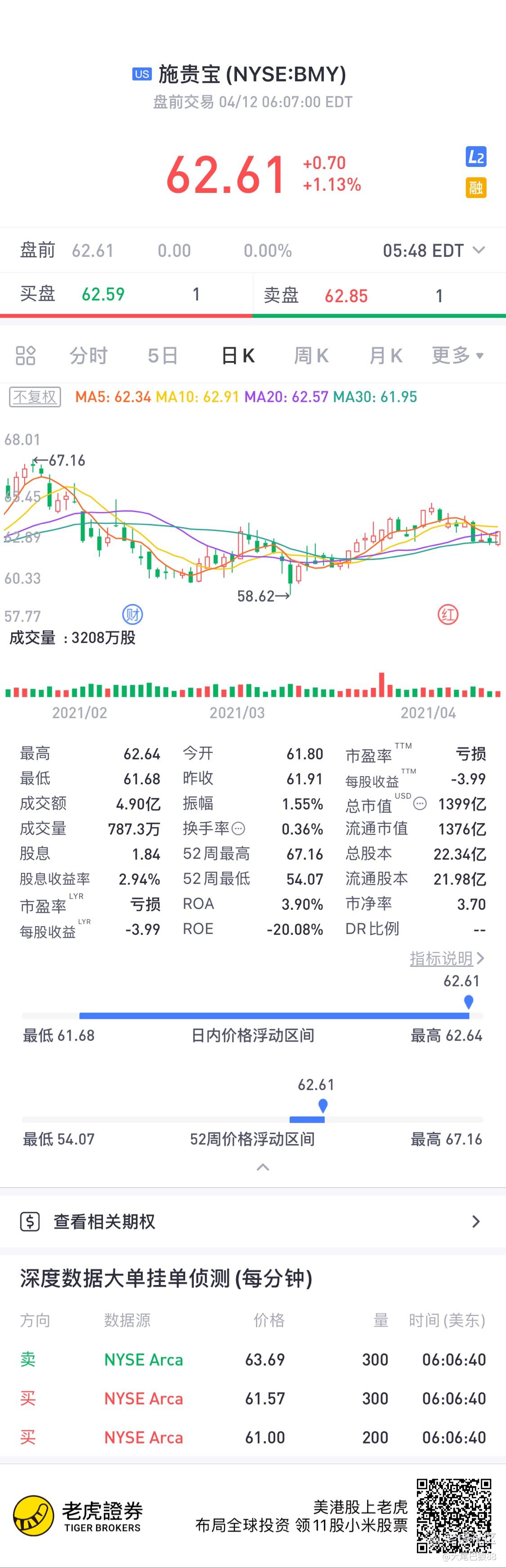Open the 财 earnings marker on the chart
The width and height of the screenshot is (506, 1568).
click(133, 615)
